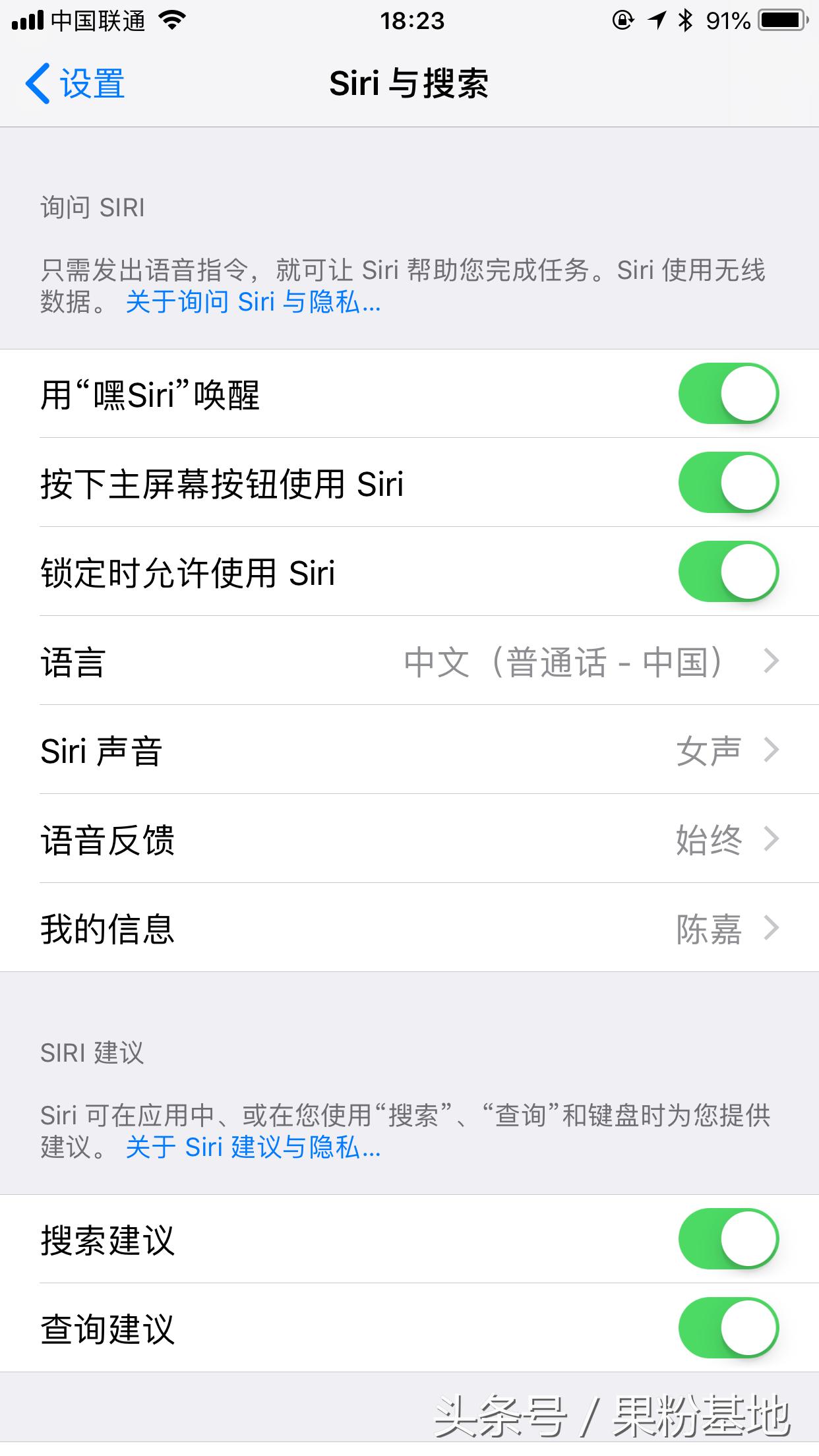Open 我的信息 showing 陈嘉

(x=409, y=930)
